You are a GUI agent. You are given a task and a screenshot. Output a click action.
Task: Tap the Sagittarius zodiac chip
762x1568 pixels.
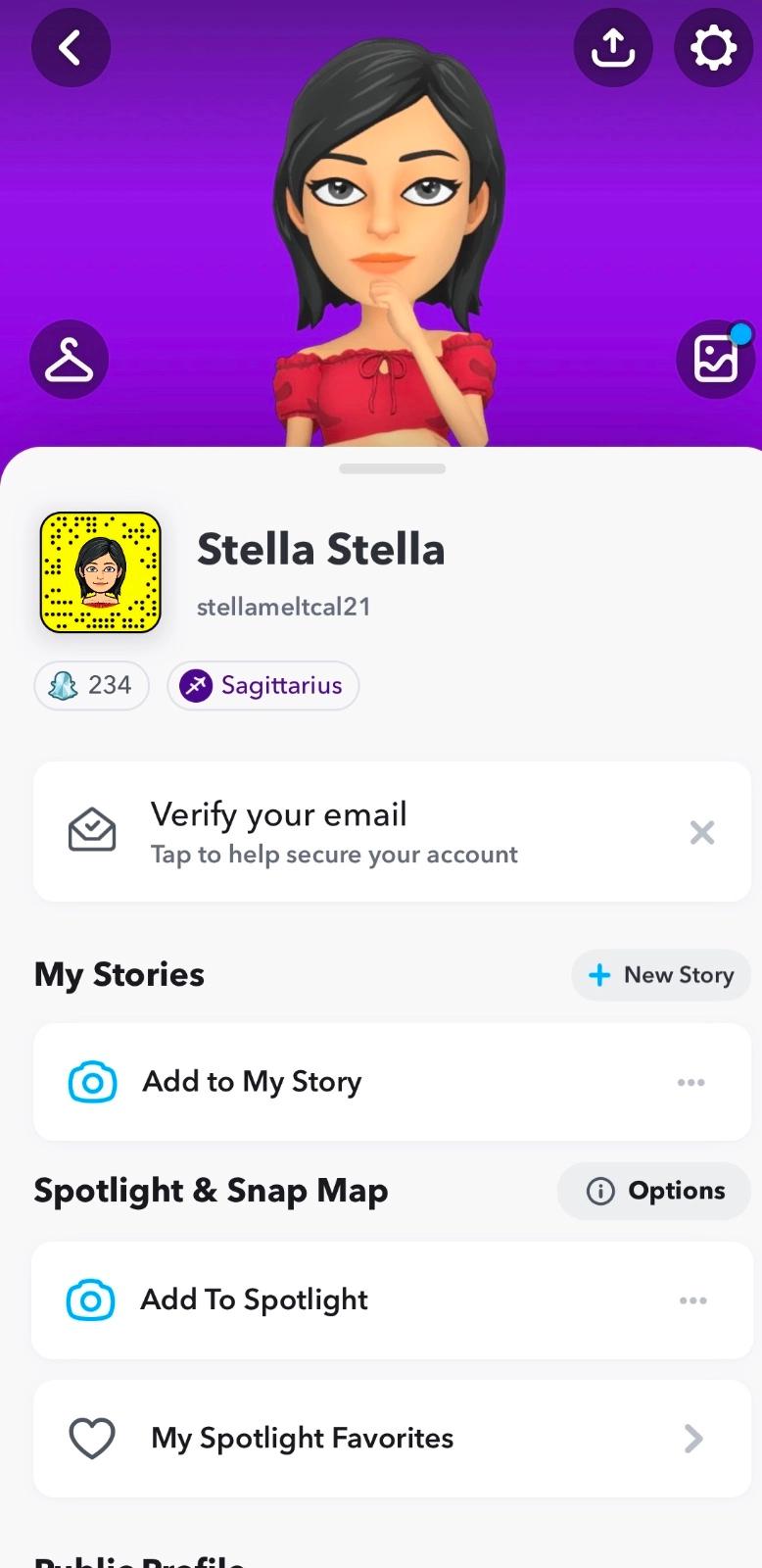coord(262,685)
